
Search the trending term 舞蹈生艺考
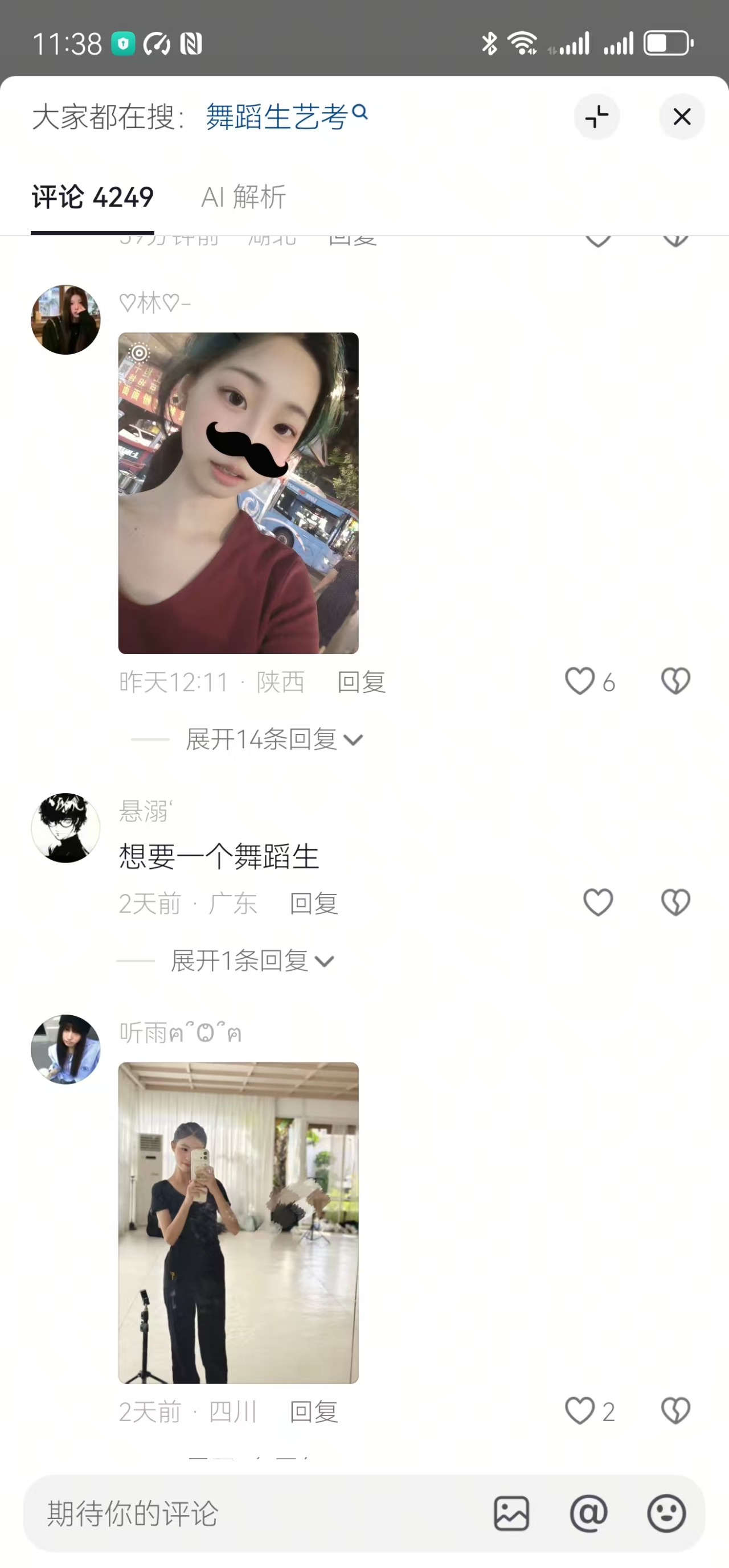[x=286, y=116]
